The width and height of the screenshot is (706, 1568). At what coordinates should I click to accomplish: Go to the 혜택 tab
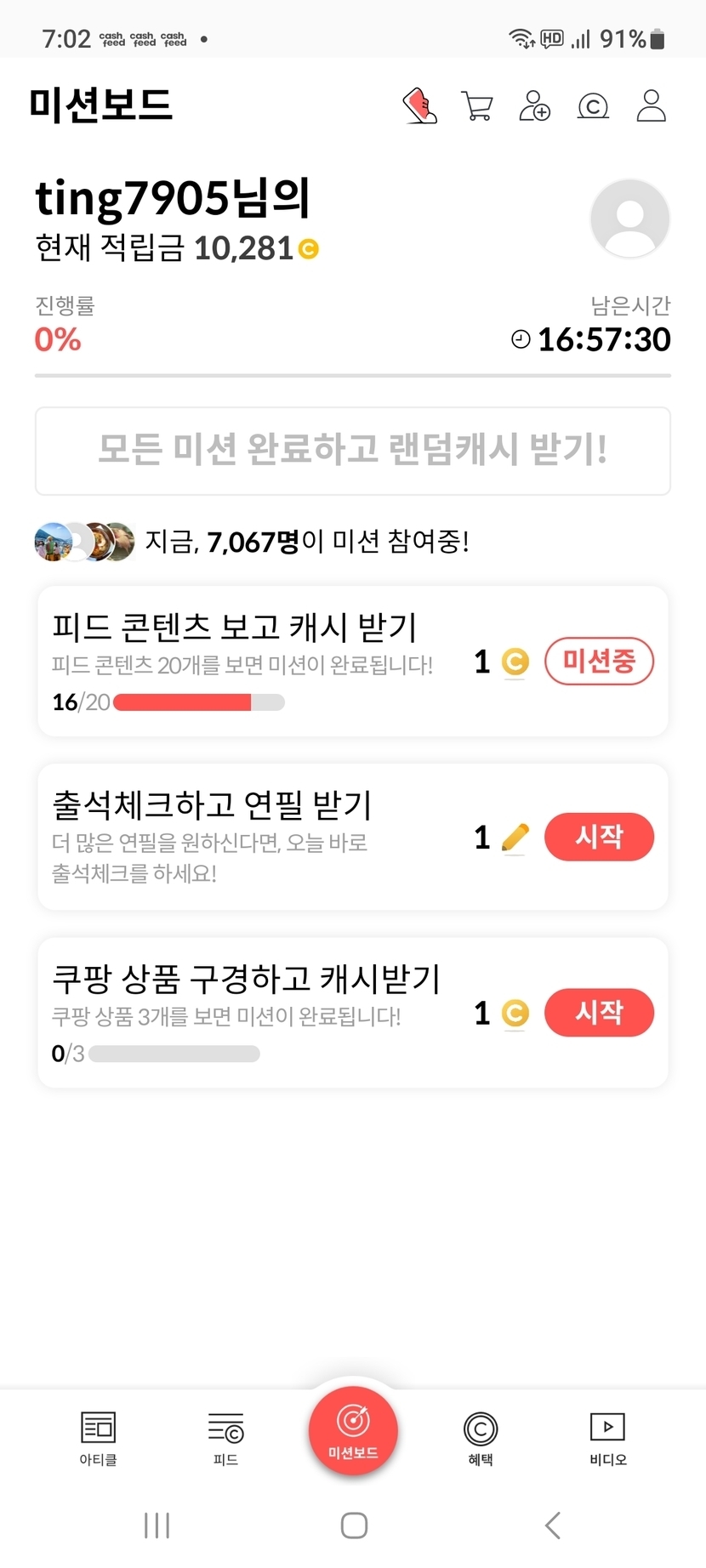(x=481, y=1437)
